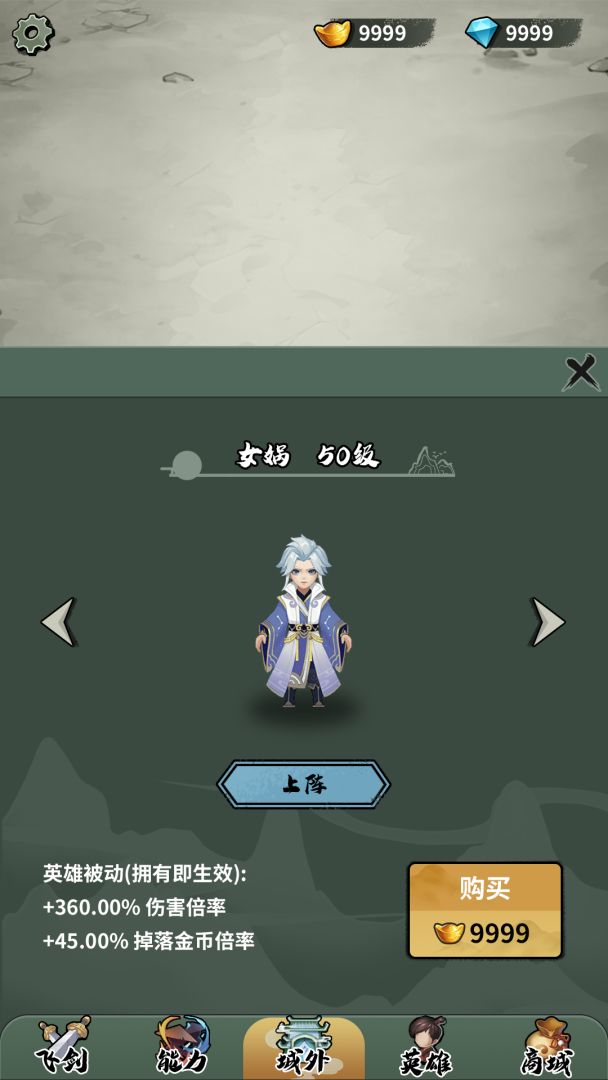608x1080 pixels.
Task: Show the next hero
Action: tap(547, 622)
